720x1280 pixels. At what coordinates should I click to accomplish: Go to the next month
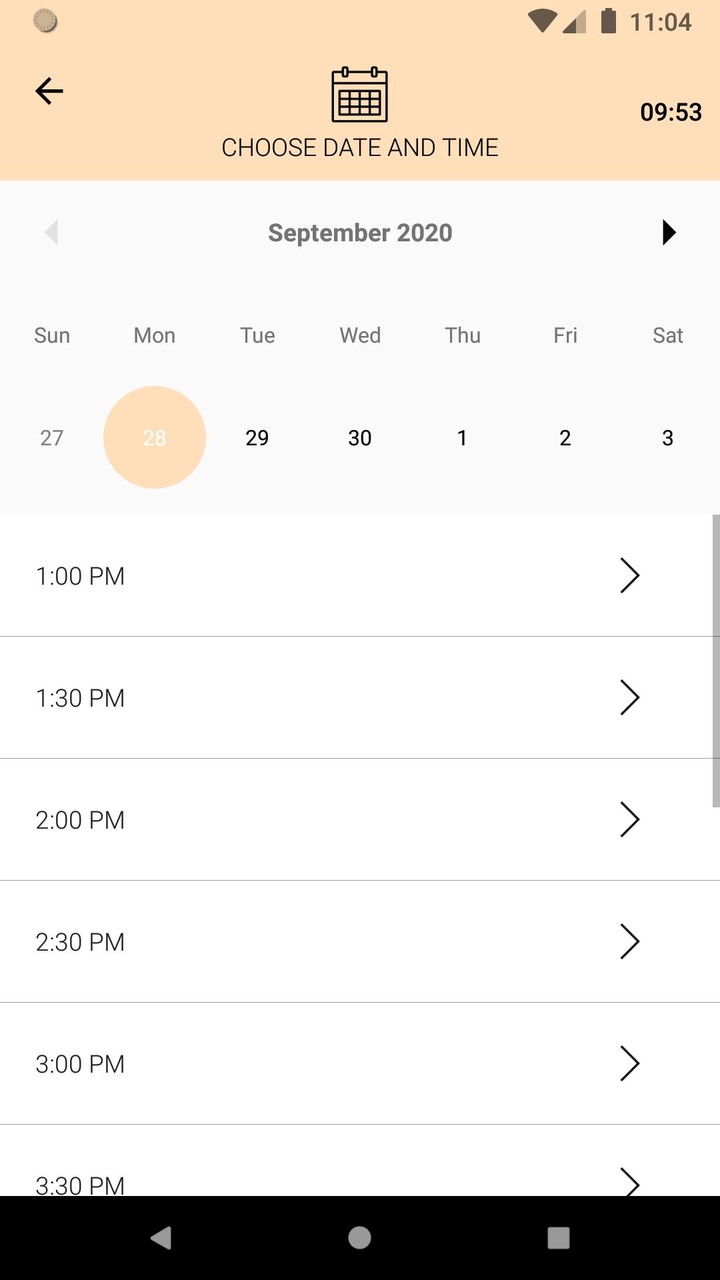(x=669, y=233)
